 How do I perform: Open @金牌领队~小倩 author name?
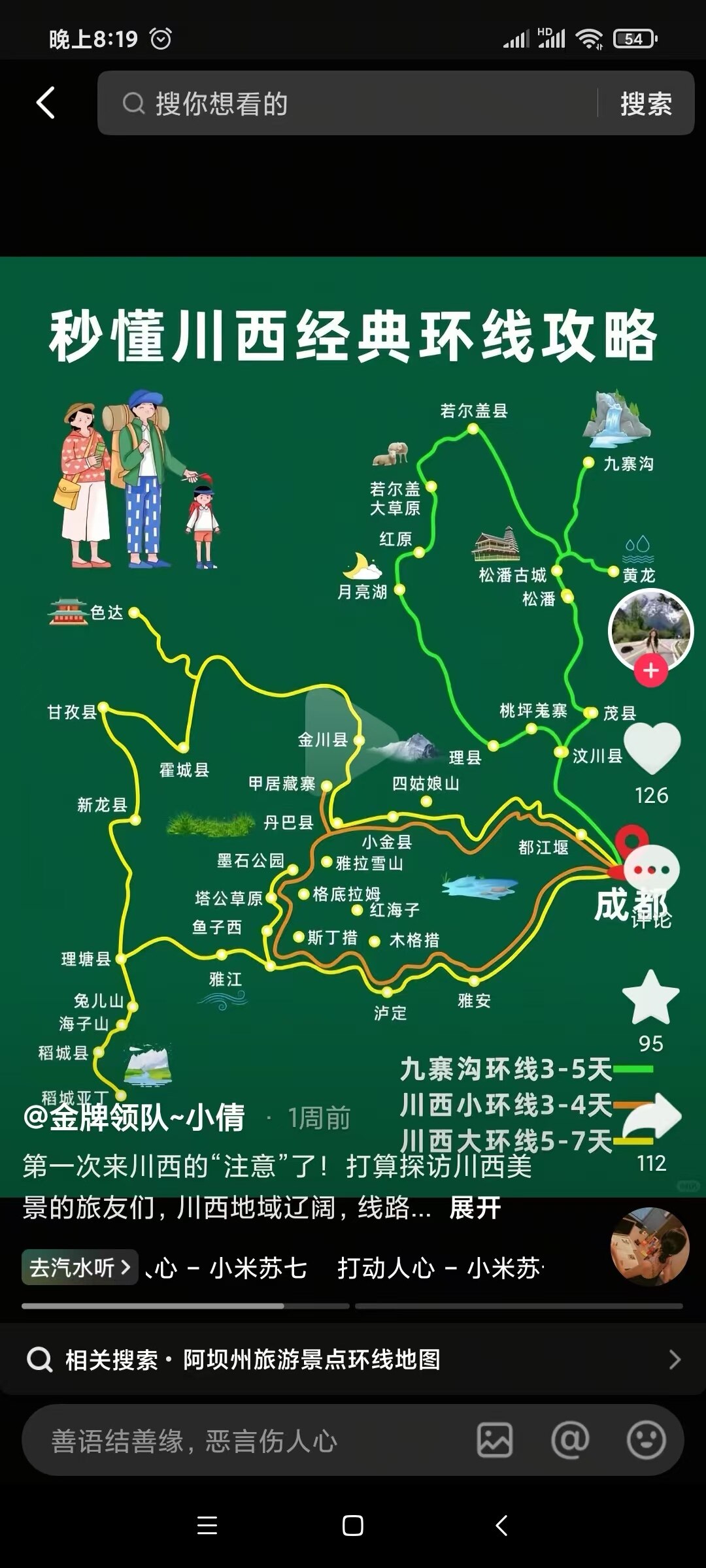134,1117
